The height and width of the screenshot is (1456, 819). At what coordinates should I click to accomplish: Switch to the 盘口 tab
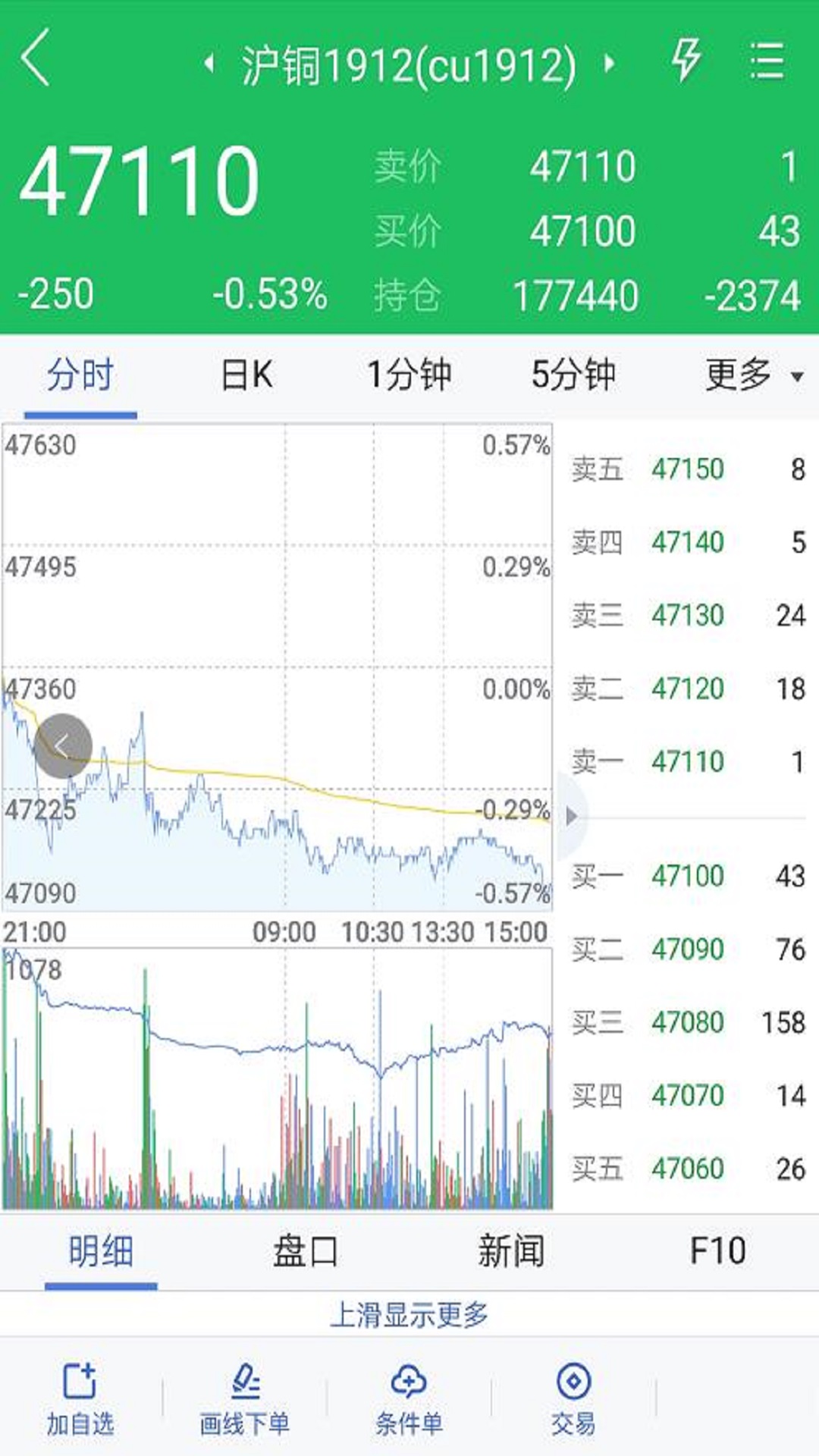pos(306,1251)
